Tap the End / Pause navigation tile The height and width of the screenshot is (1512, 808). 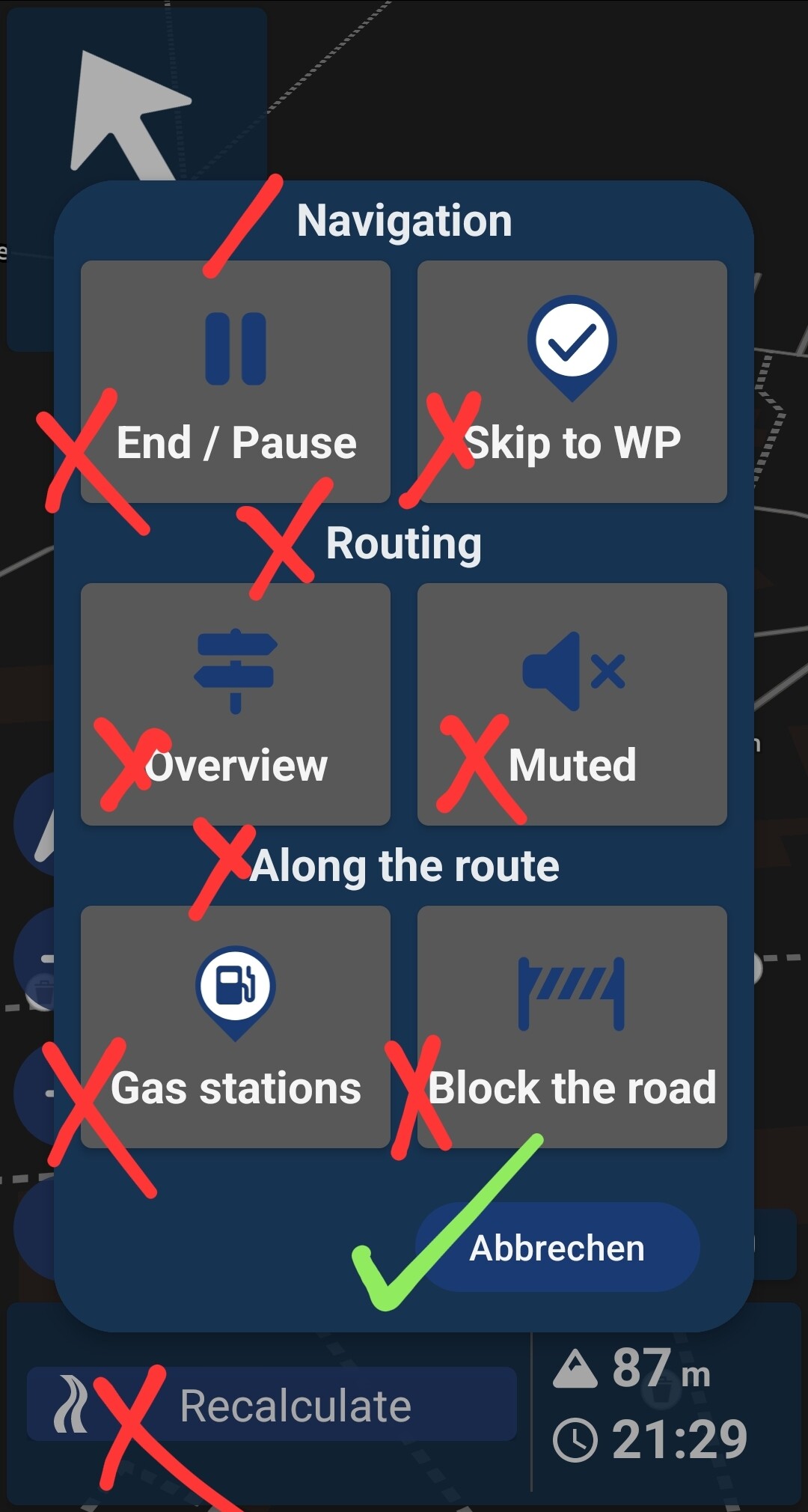(x=236, y=382)
